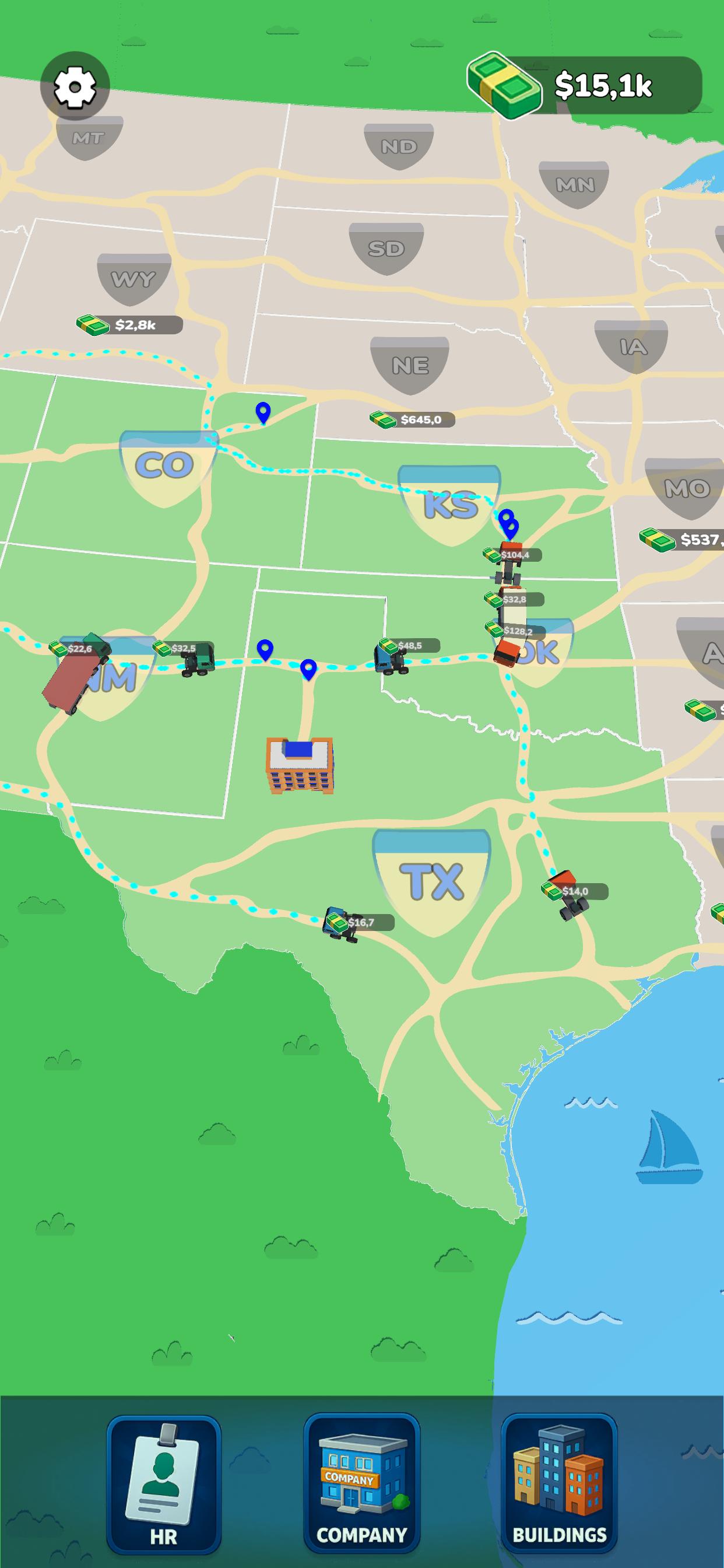724x1568 pixels.
Task: Collect the $16,7 truck earnings
Action: (360, 923)
